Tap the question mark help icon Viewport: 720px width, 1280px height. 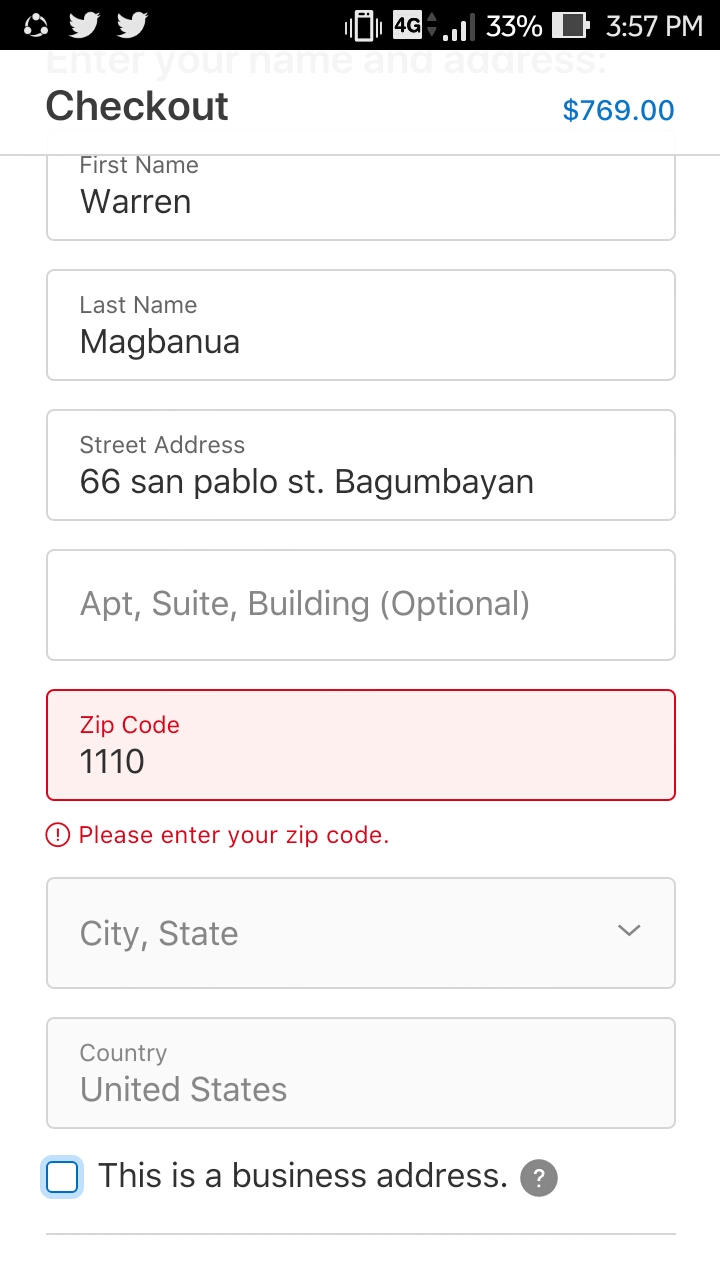pos(538,1178)
